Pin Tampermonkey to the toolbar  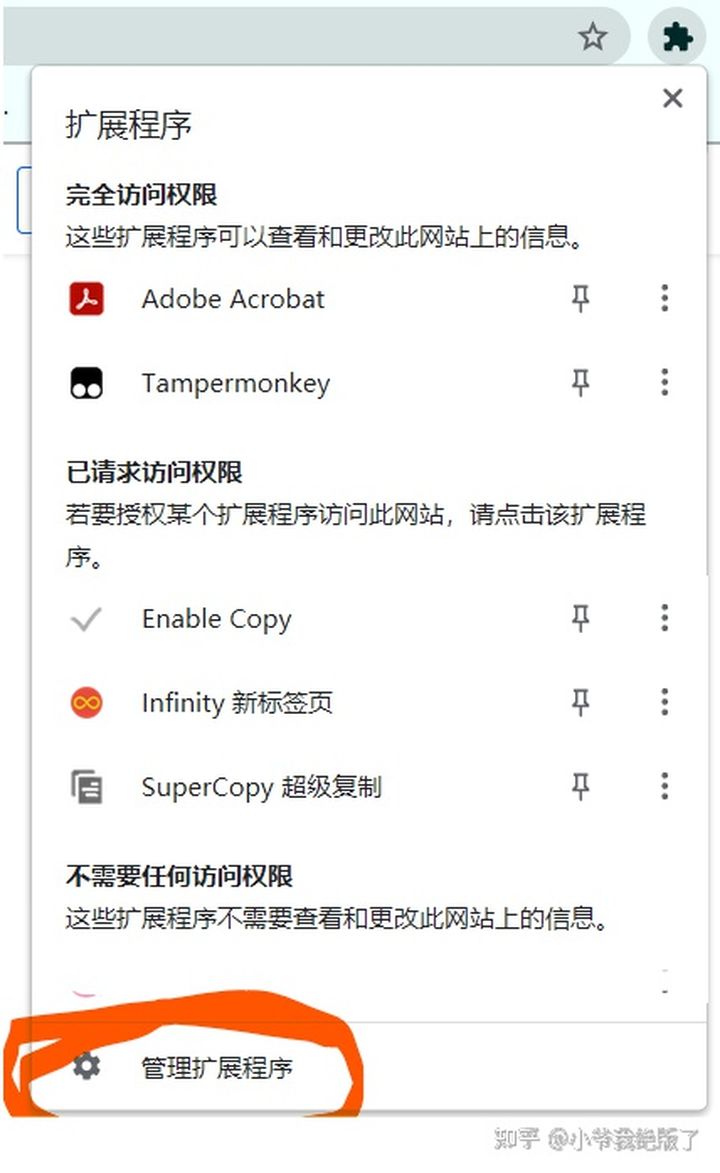pyautogui.click(x=581, y=383)
